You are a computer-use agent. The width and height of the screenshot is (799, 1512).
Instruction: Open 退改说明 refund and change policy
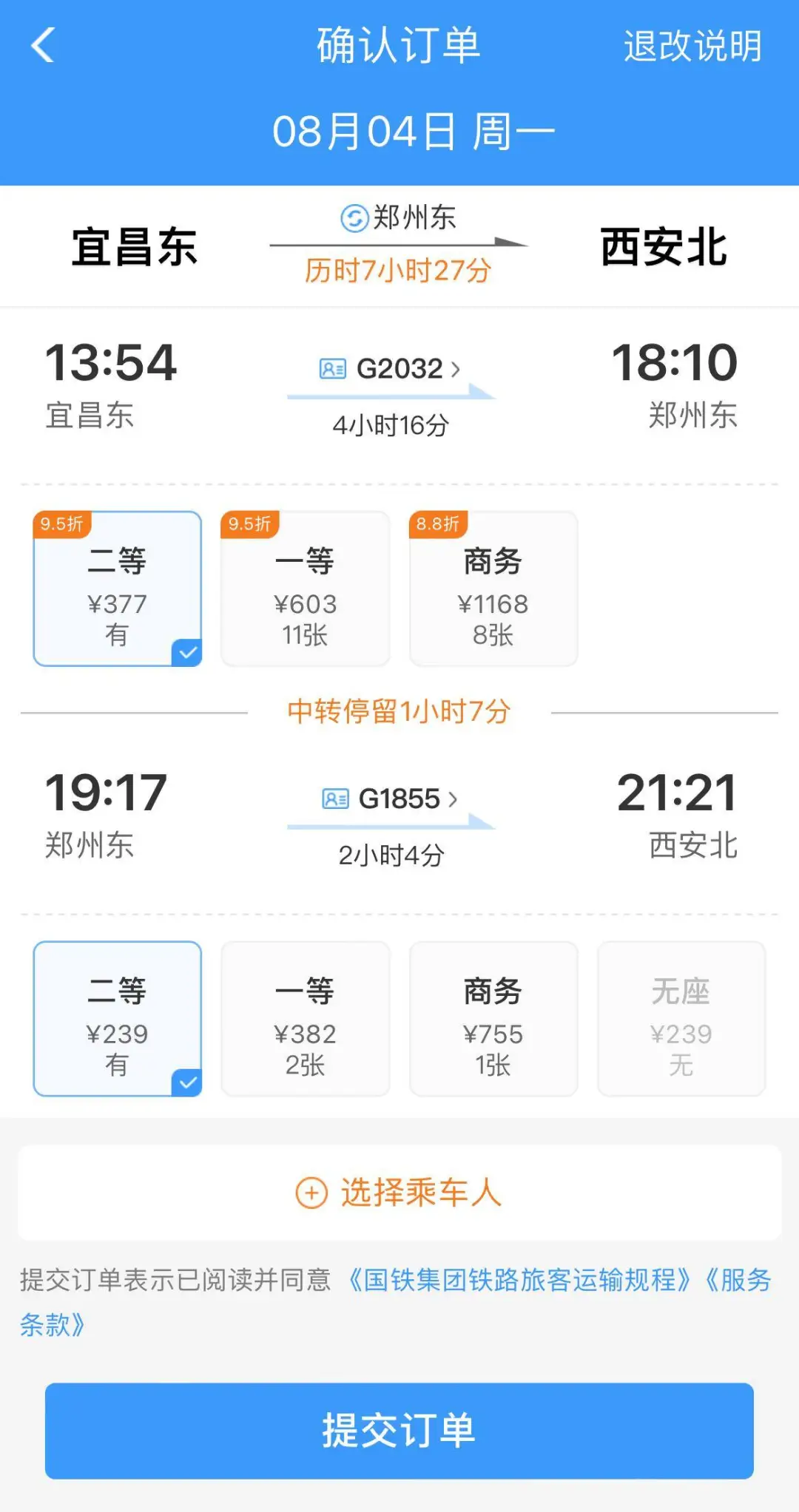pyautogui.click(x=692, y=46)
